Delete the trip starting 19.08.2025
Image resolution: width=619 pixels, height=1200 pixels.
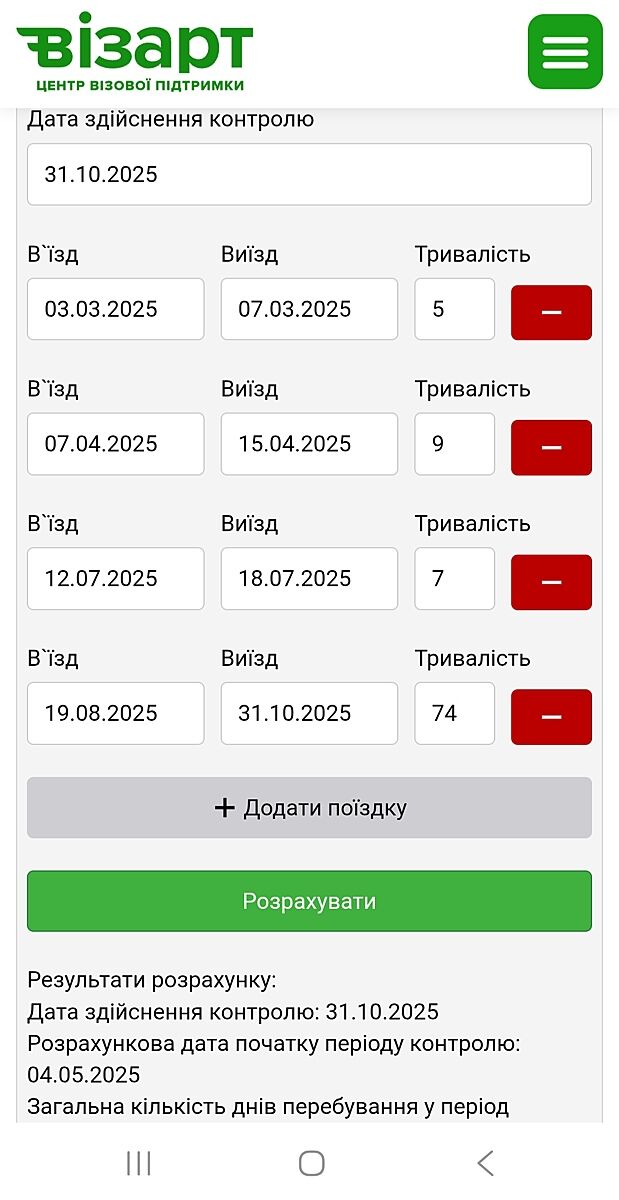[x=551, y=717]
